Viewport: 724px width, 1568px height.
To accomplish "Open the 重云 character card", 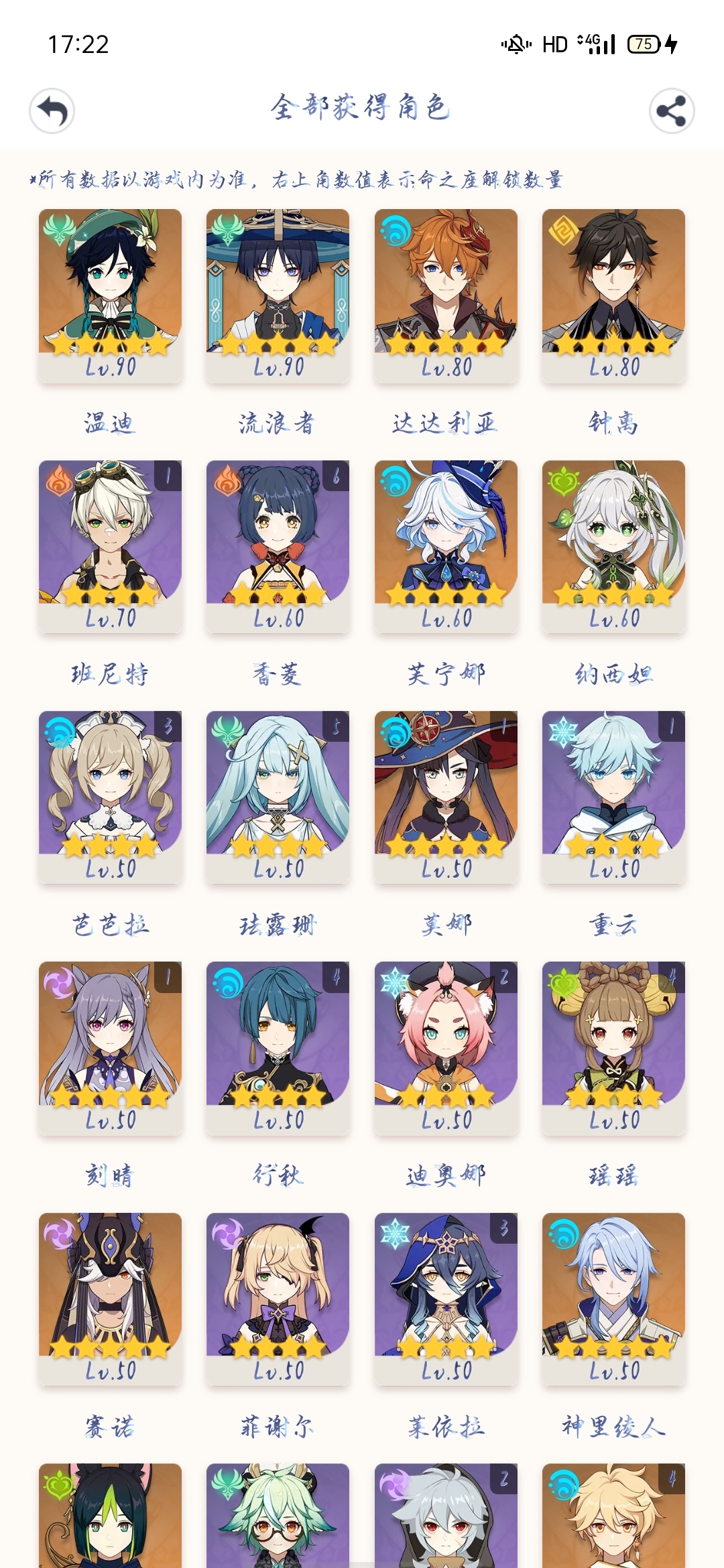I will pyautogui.click(x=613, y=797).
